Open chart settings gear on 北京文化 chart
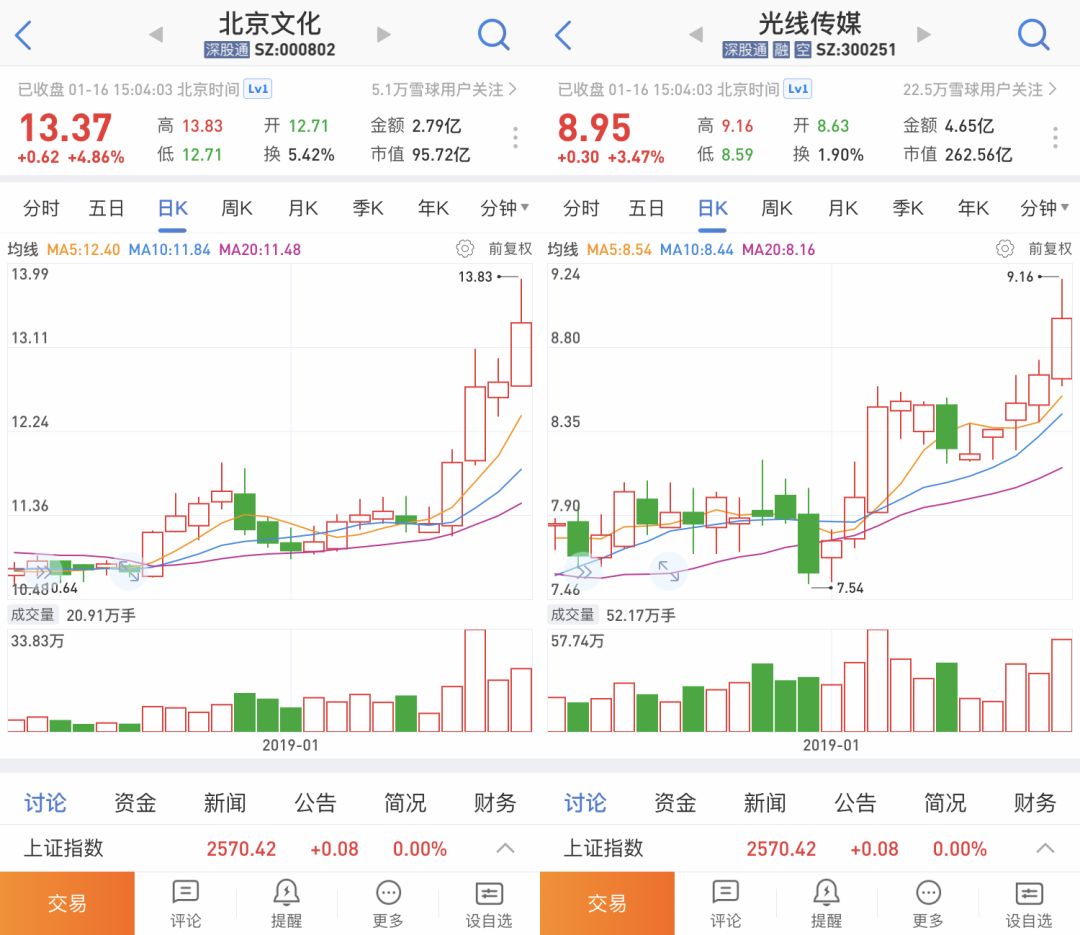The width and height of the screenshot is (1080, 935). [465, 249]
